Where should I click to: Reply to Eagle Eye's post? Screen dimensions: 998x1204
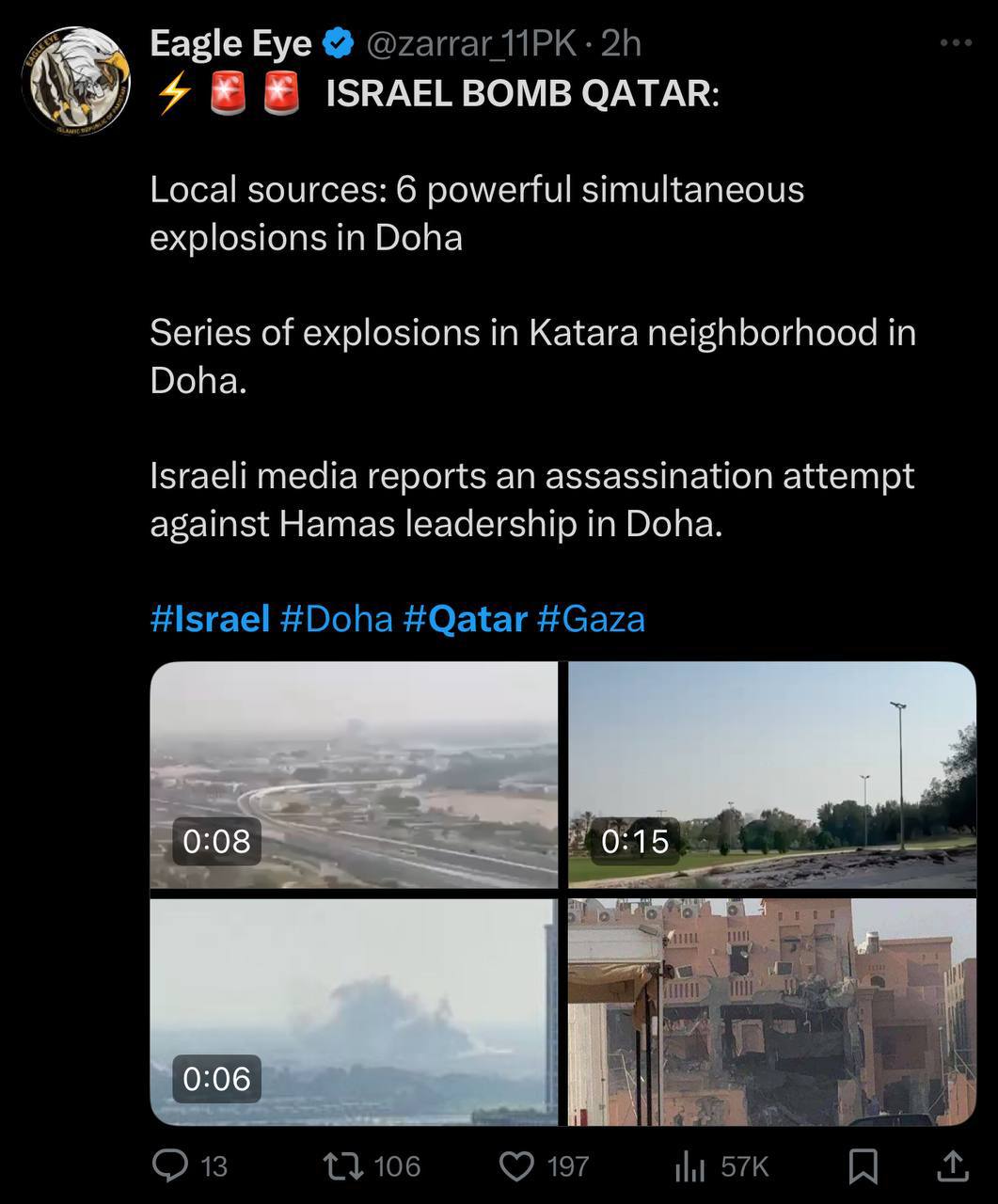[x=171, y=1166]
